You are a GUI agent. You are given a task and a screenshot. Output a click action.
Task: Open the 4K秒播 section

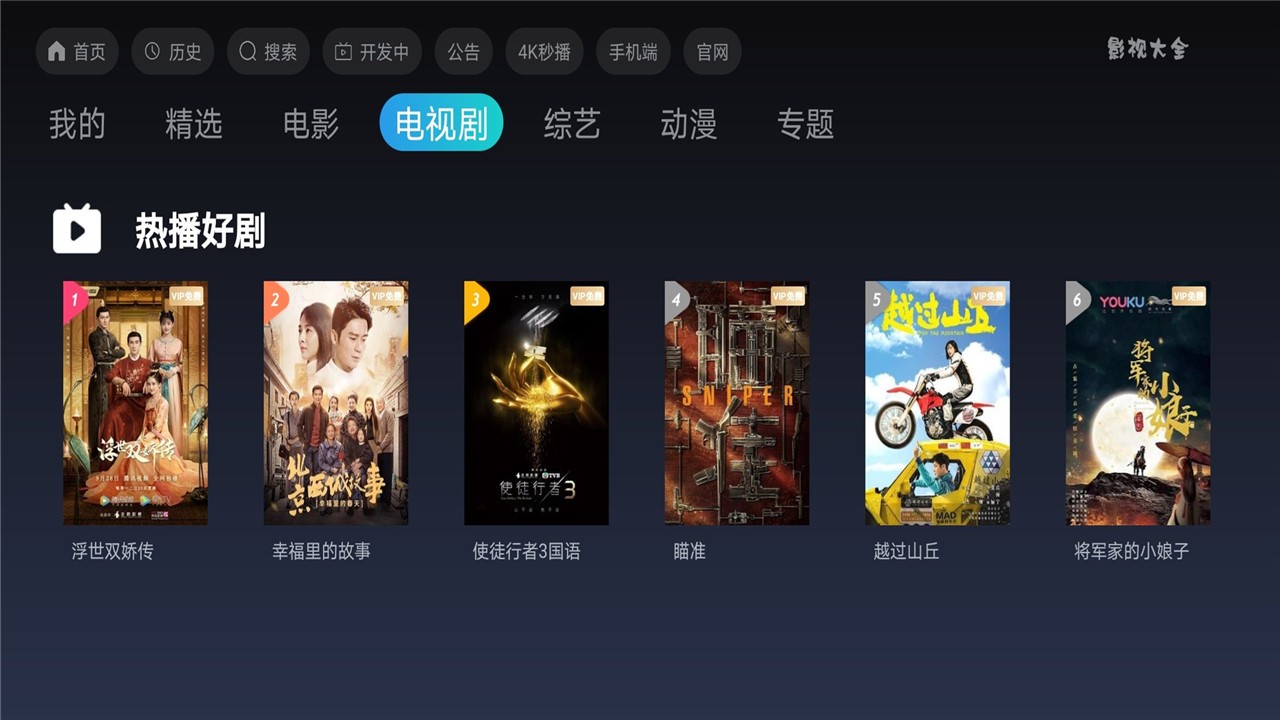point(544,52)
